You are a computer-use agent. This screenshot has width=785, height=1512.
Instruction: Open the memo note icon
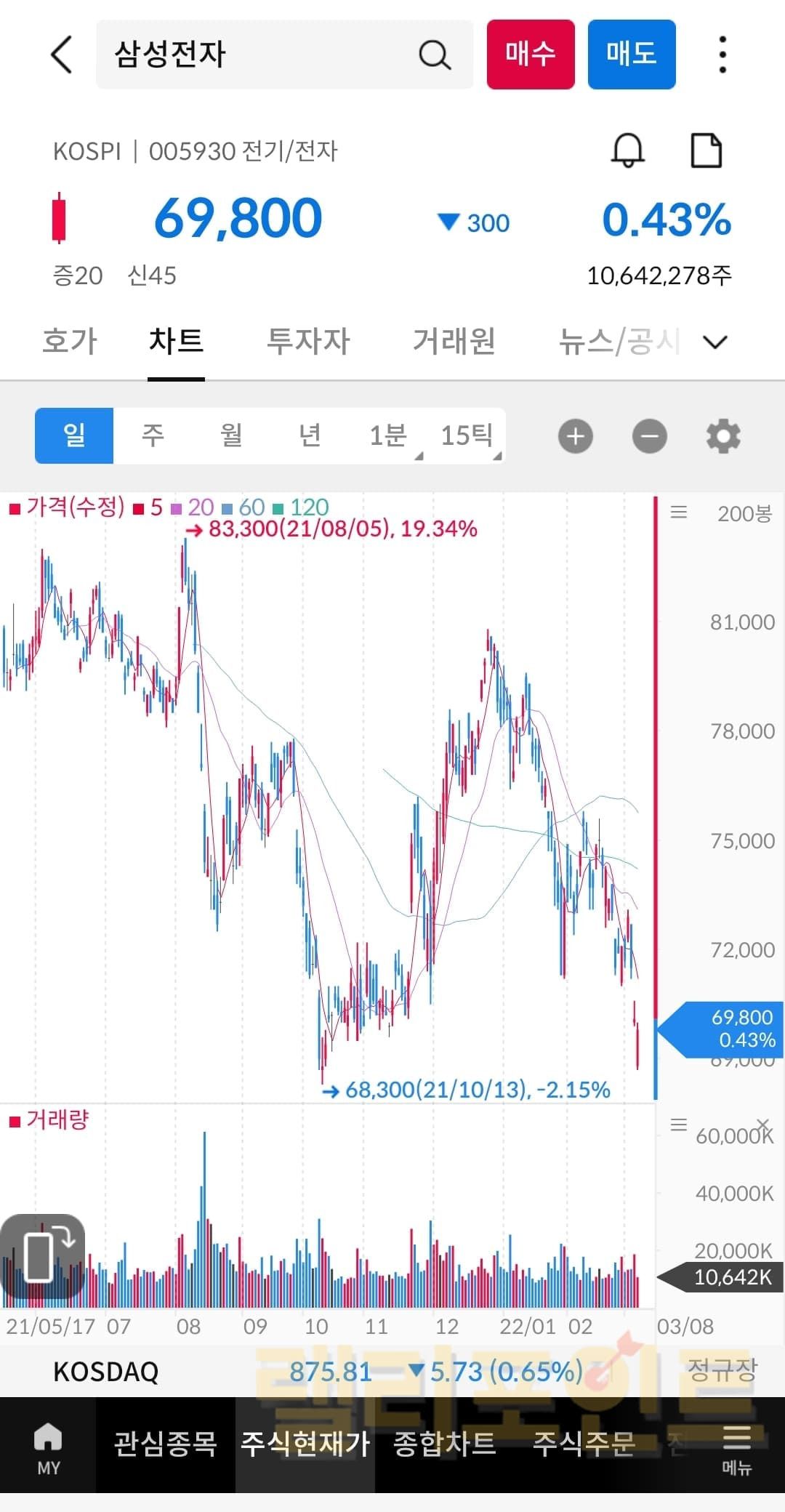(x=706, y=150)
